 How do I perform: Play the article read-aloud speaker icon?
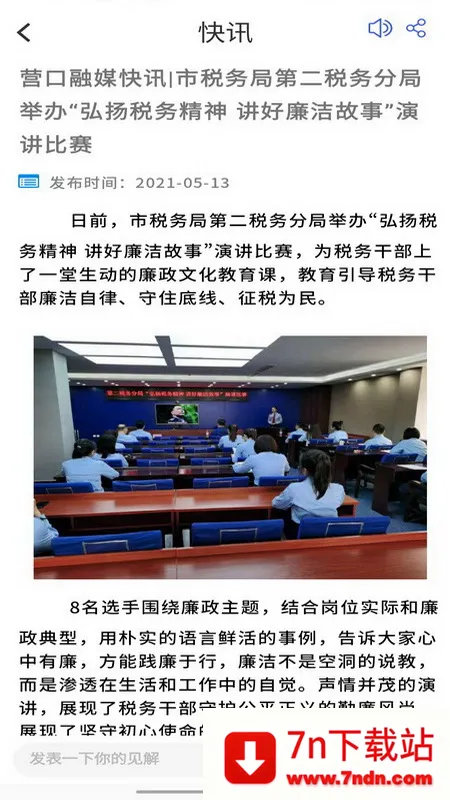click(x=380, y=29)
